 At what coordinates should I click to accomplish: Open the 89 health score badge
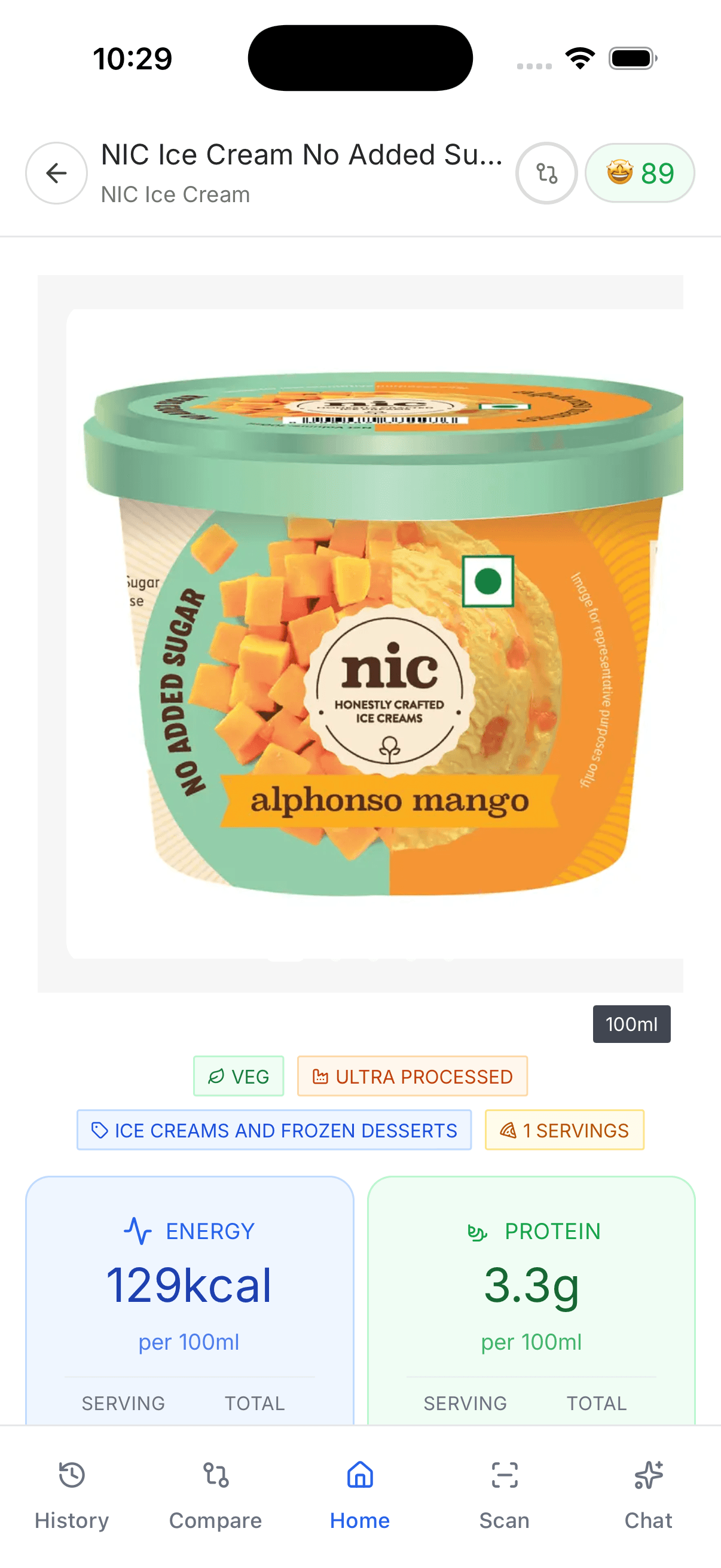click(x=640, y=173)
